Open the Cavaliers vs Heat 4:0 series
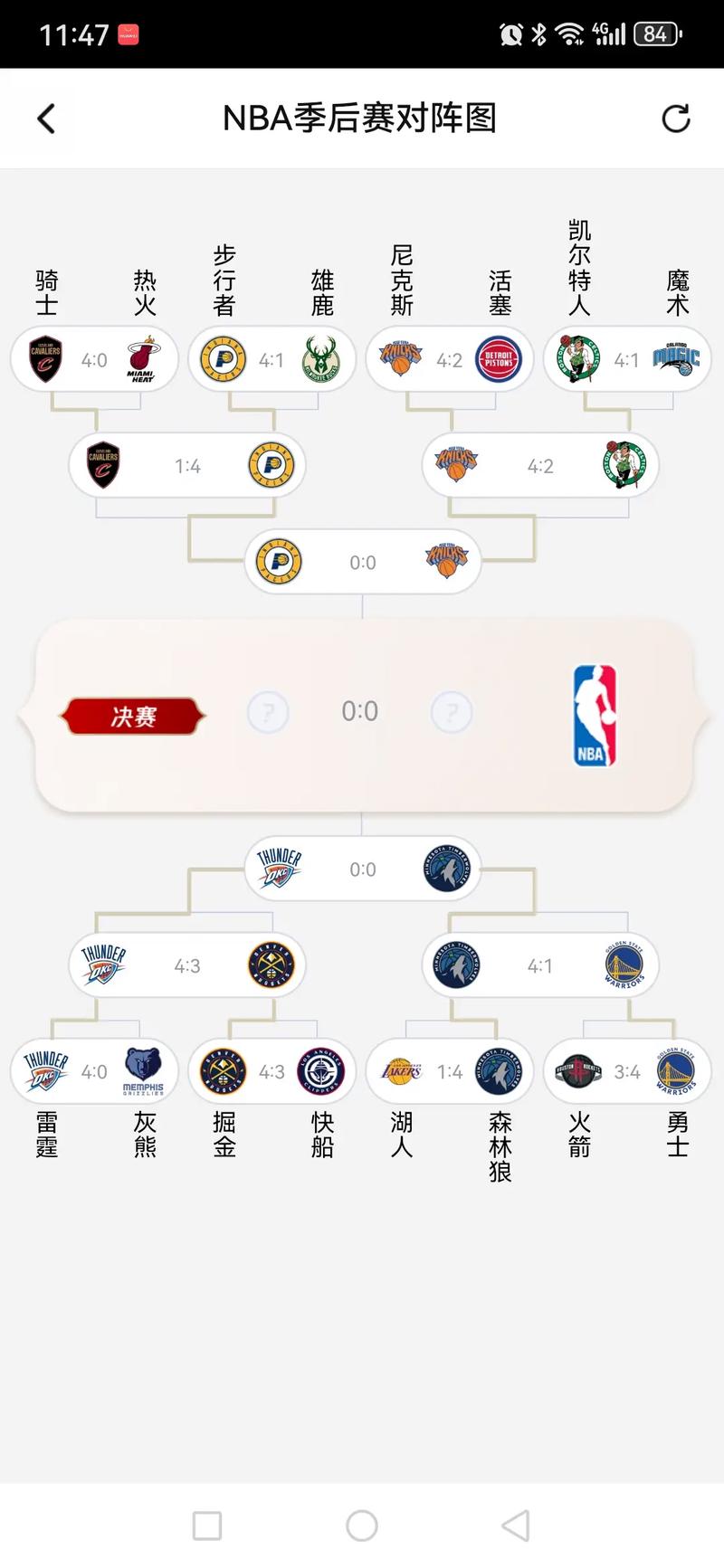724x1568 pixels. [x=94, y=360]
